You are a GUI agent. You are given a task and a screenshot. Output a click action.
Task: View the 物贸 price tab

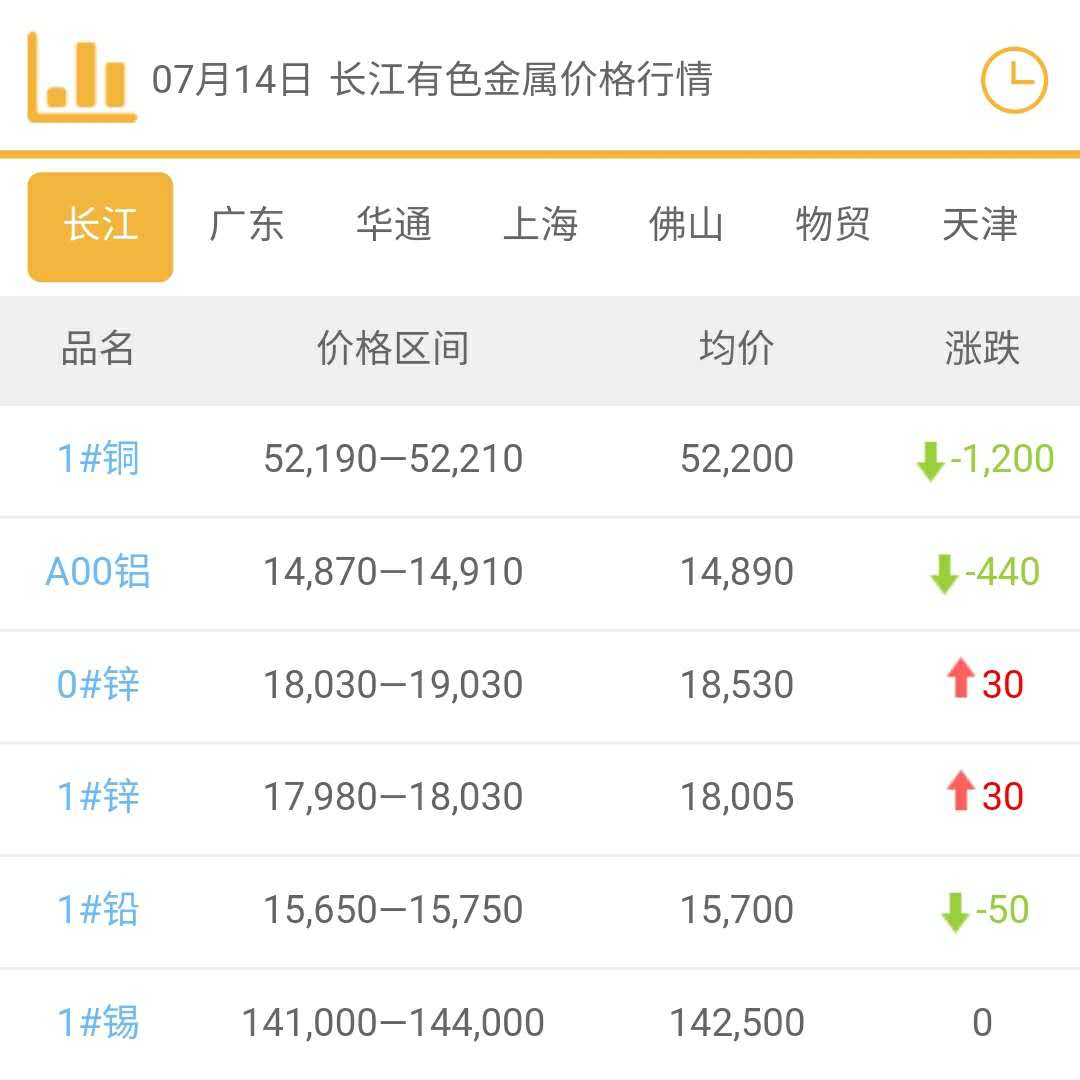coord(833,225)
